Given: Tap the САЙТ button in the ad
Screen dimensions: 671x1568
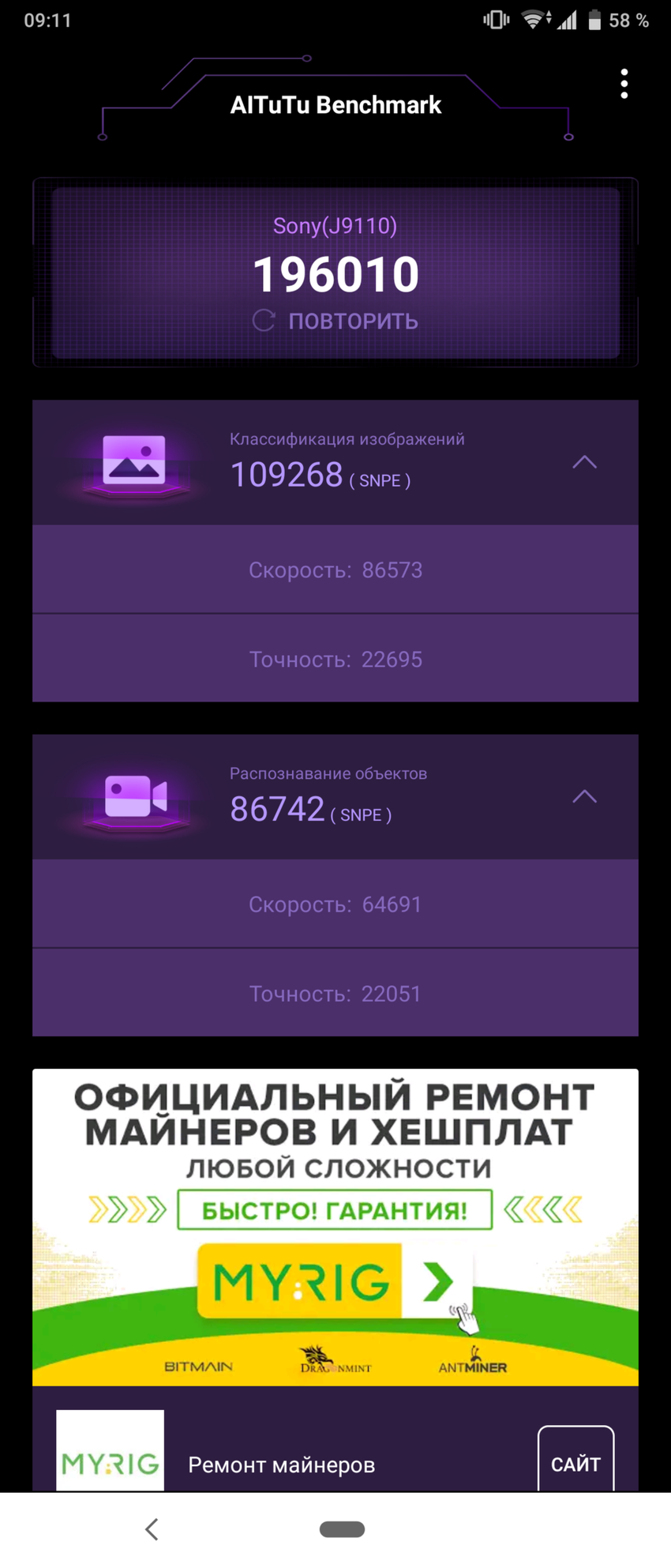Looking at the screenshot, I should pos(575,1464).
